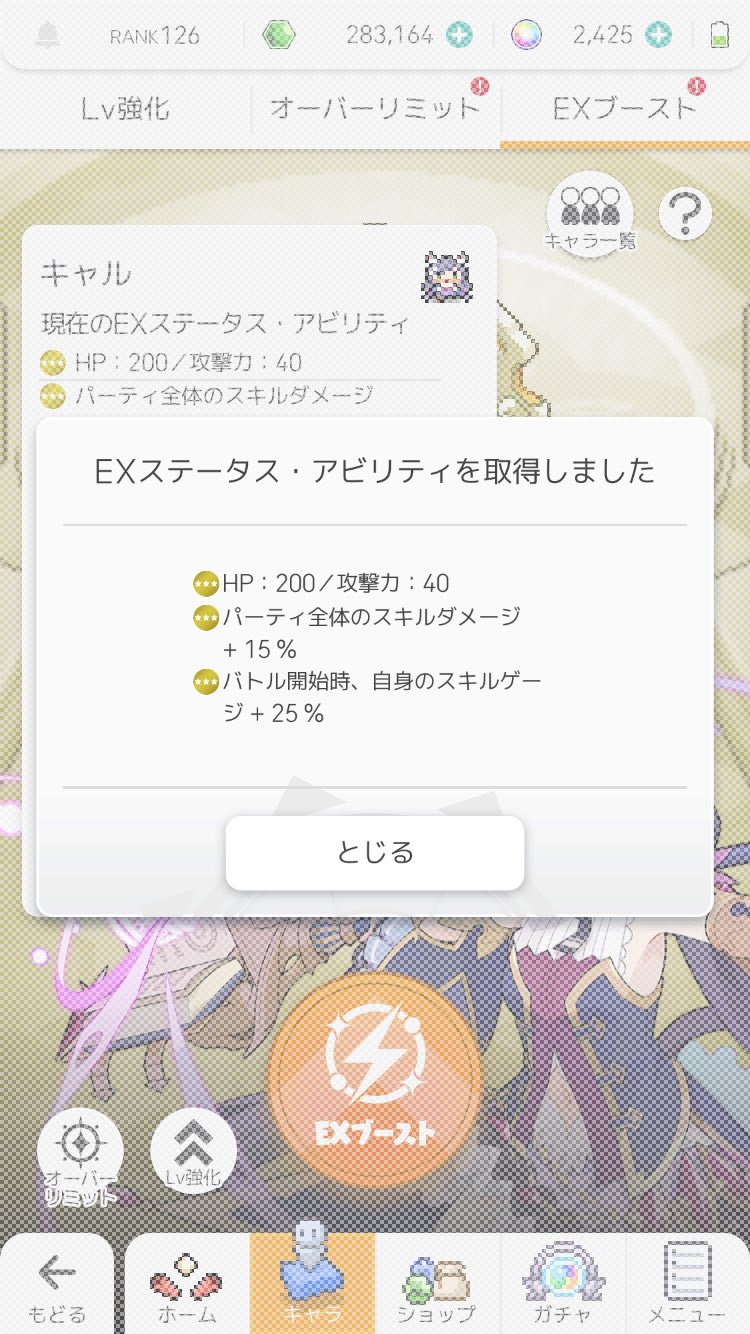Screen dimensions: 750x1334
Task: Switch to the オーバーリミット tab
Action: coord(375,108)
